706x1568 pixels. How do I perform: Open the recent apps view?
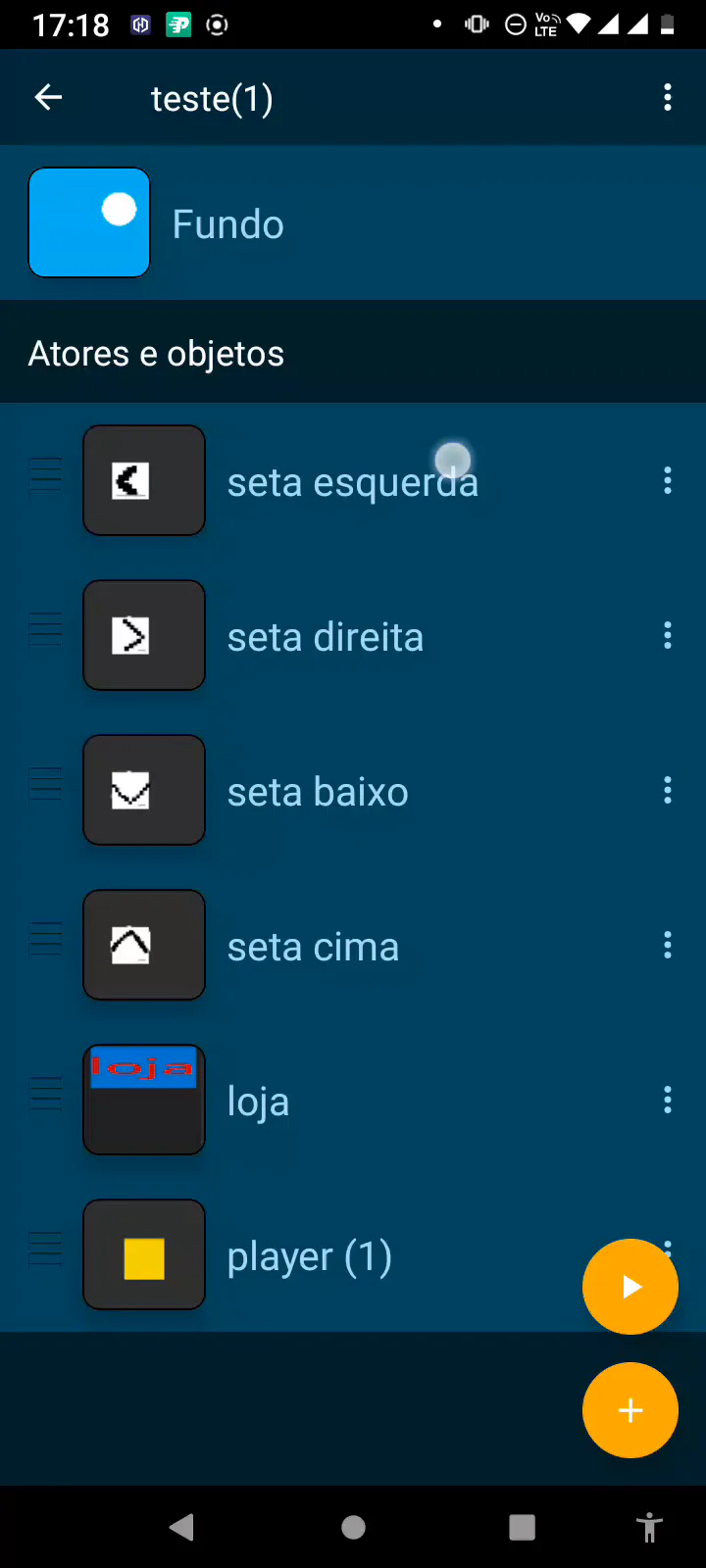pos(522,1527)
